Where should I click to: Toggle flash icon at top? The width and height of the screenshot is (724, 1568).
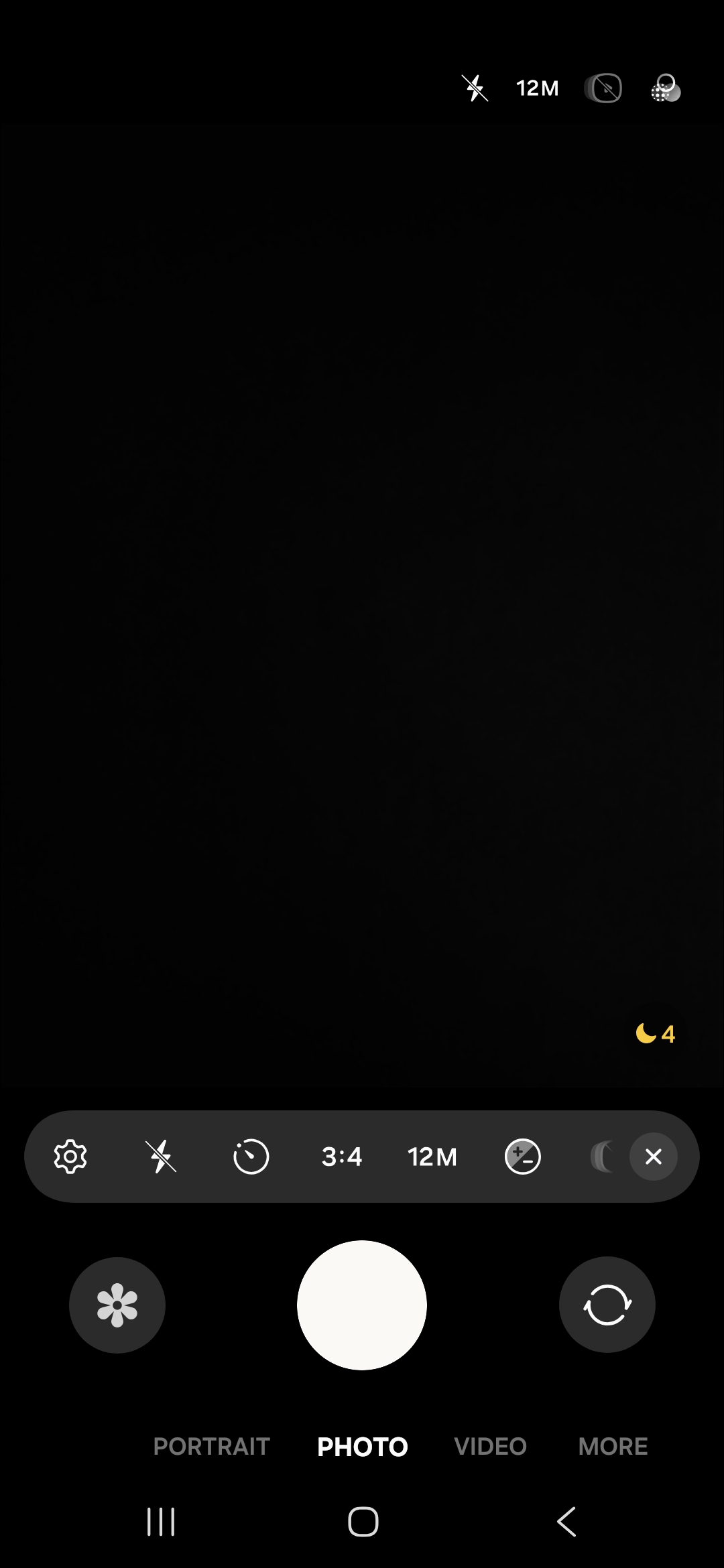[x=475, y=88]
